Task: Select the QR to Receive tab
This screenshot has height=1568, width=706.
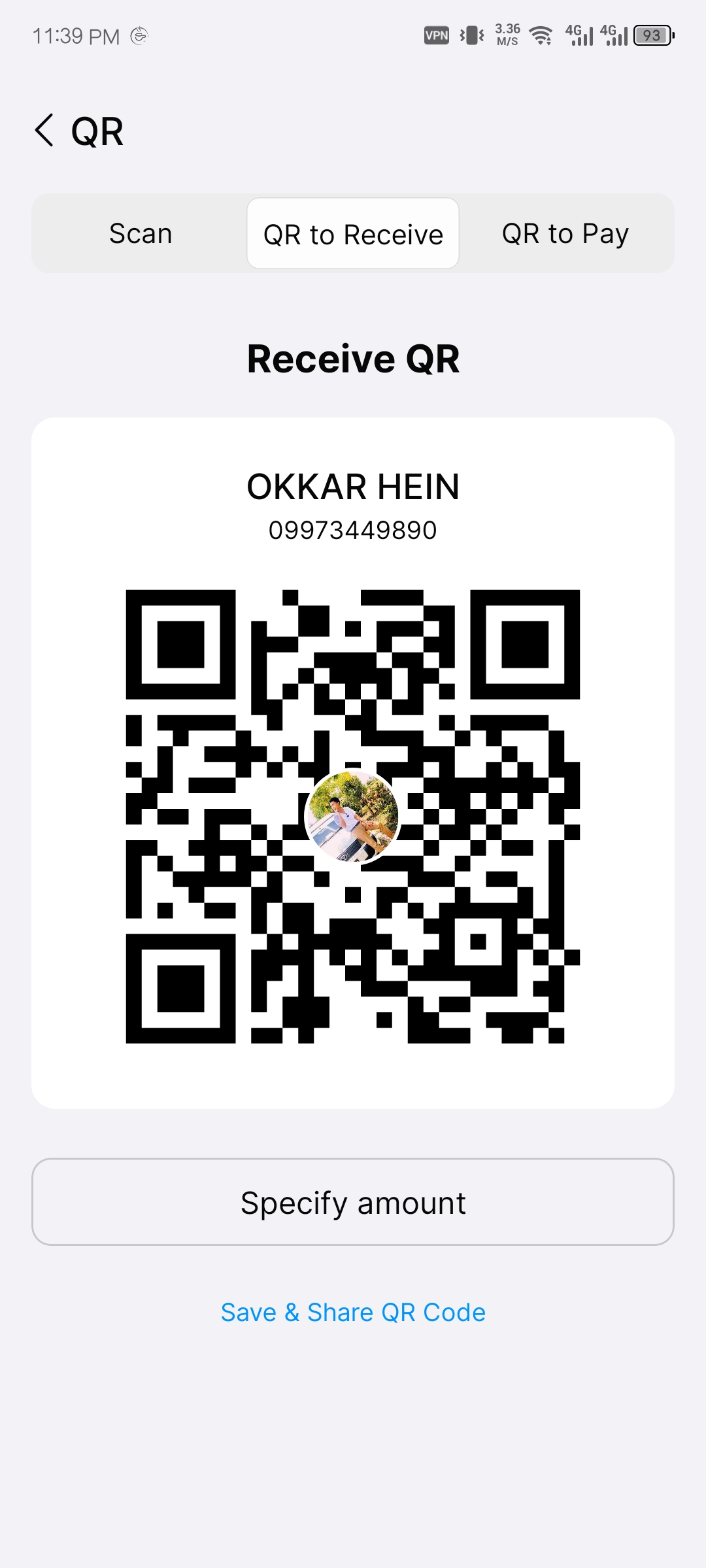Action: pyautogui.click(x=353, y=234)
